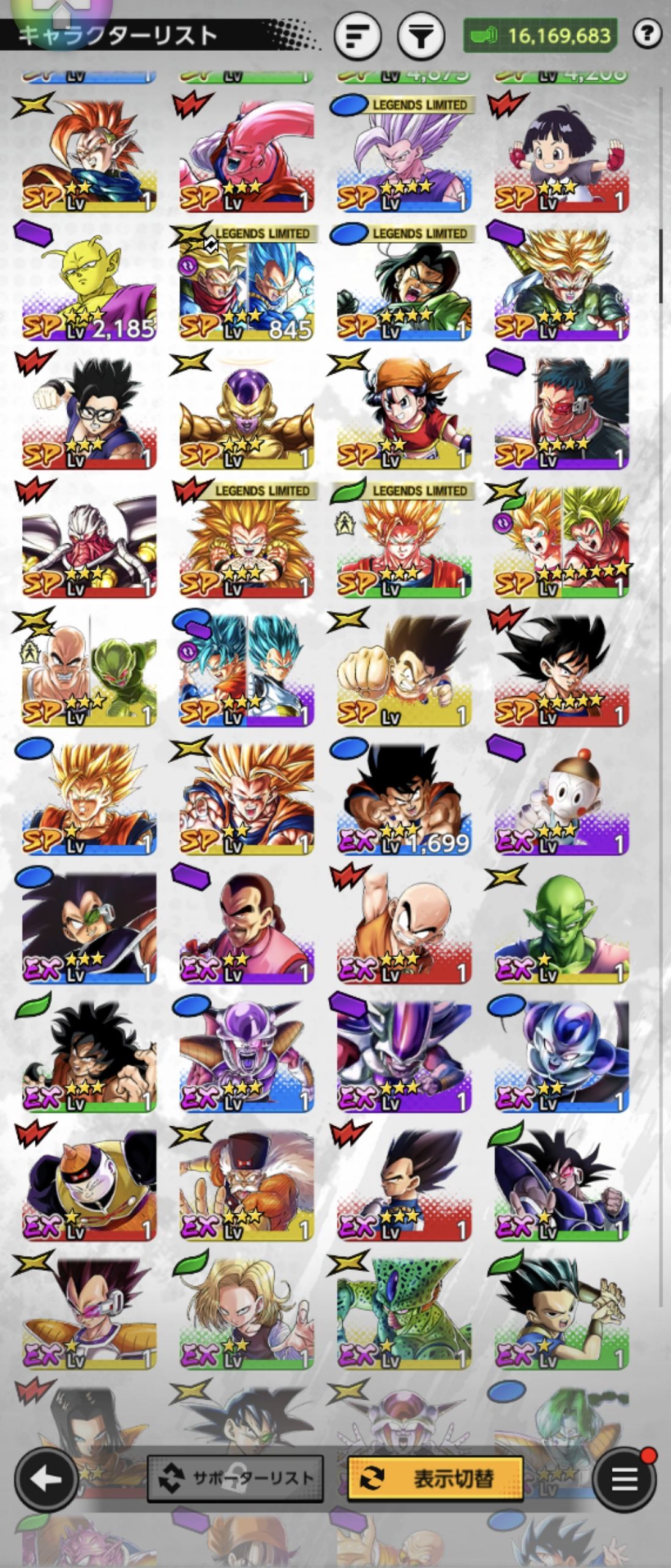Open the sort options icon
This screenshot has height=1568, width=671.
click(x=358, y=37)
